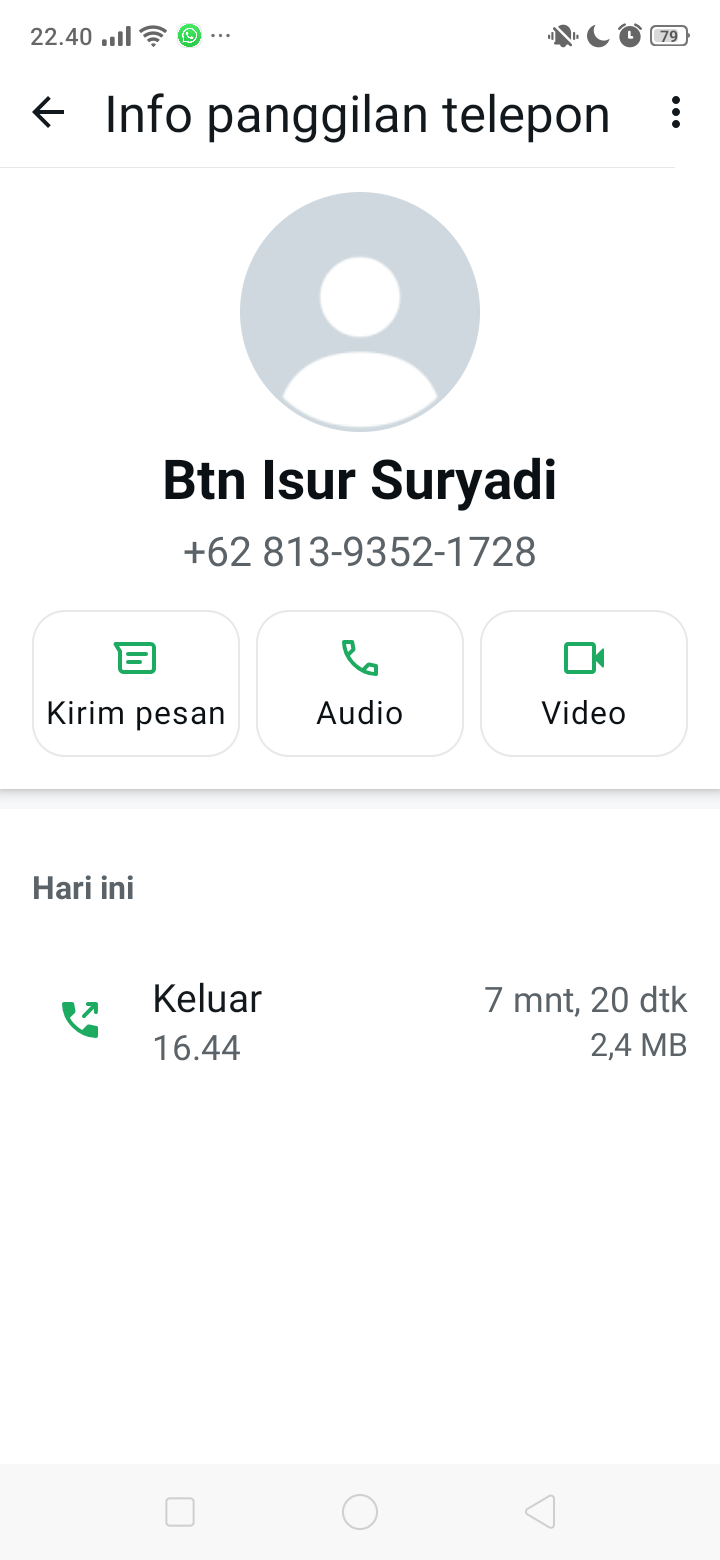Viewport: 720px width, 1560px height.
Task: Start a call with the Video camera icon
Action: [583, 658]
